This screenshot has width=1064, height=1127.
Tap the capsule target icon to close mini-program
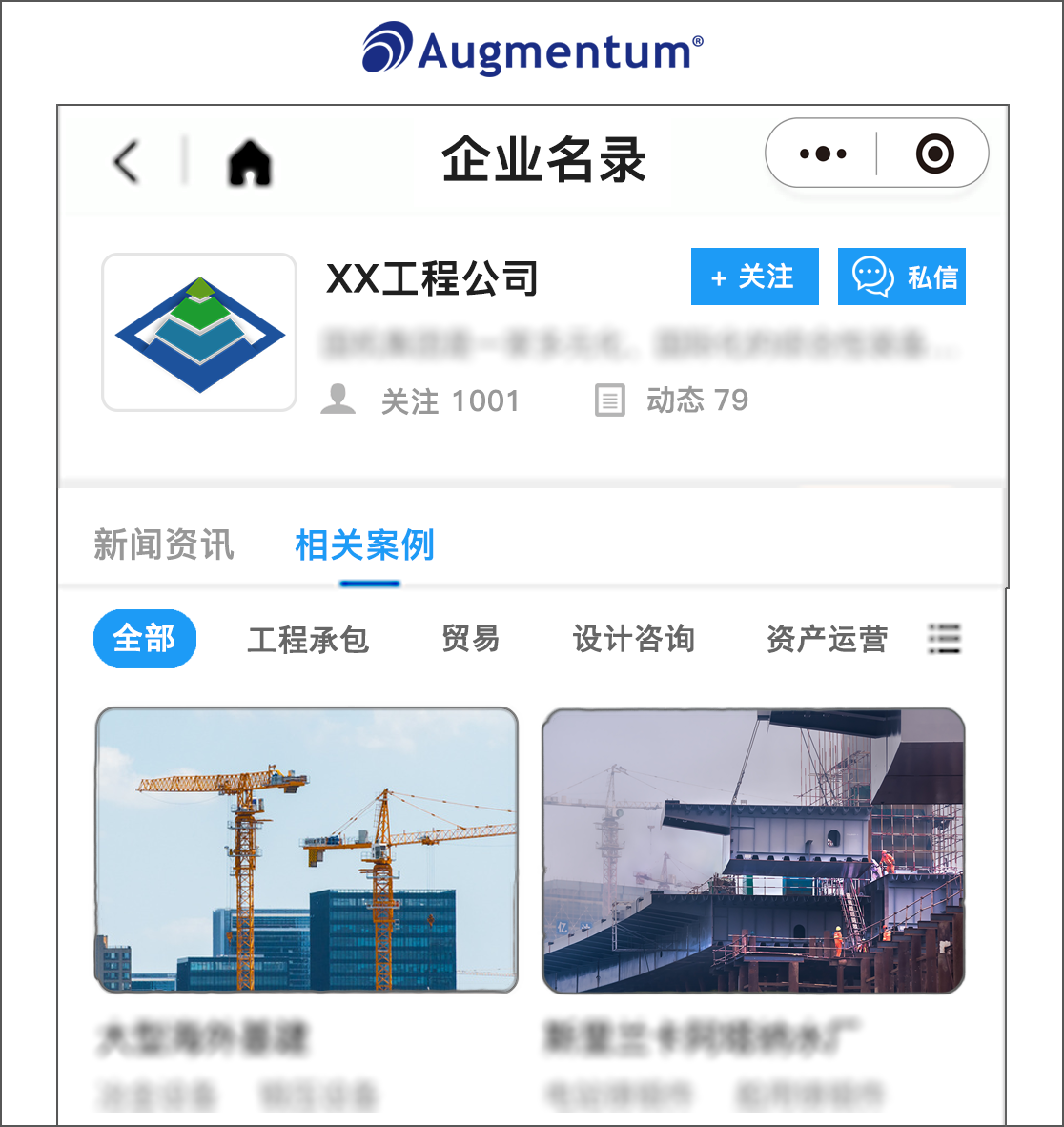tap(936, 153)
